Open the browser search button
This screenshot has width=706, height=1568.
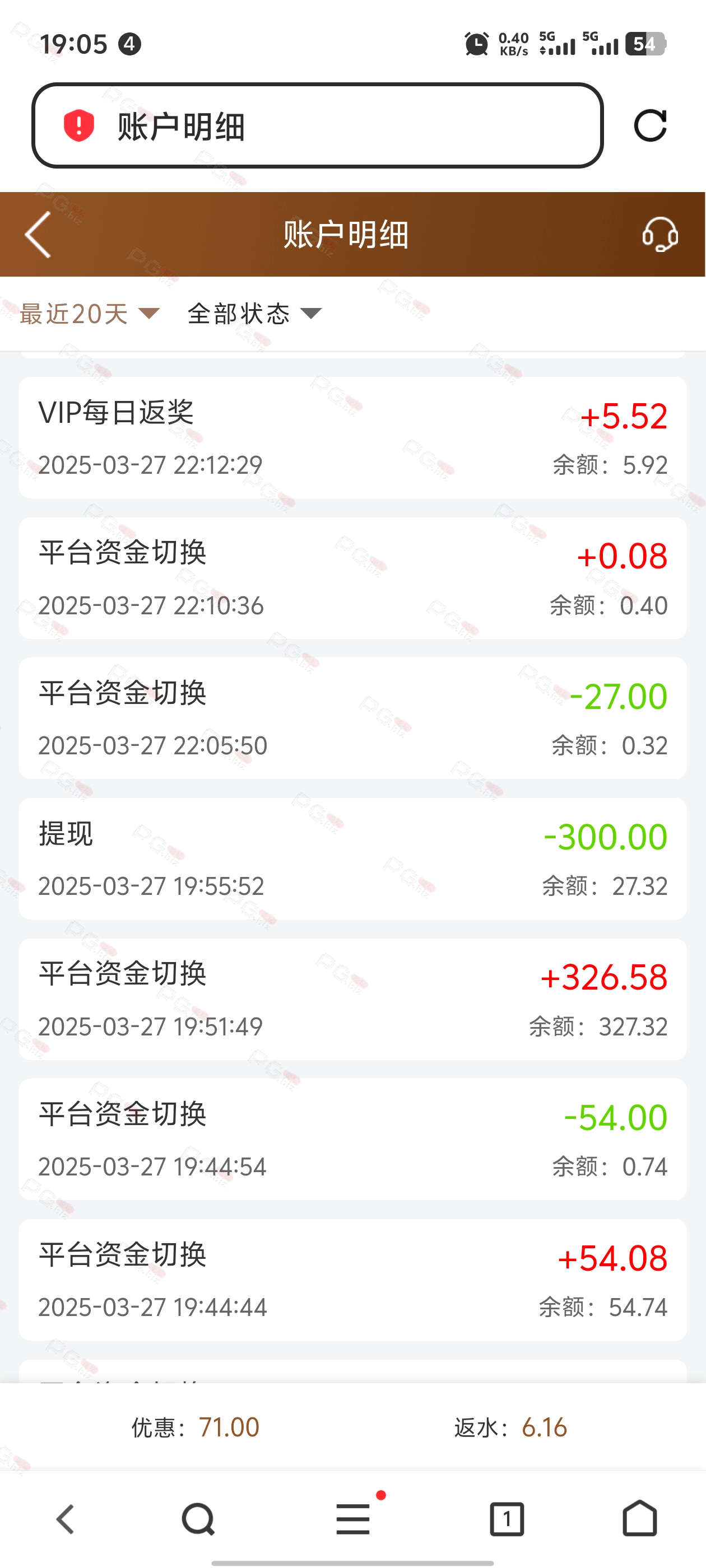(198, 1519)
